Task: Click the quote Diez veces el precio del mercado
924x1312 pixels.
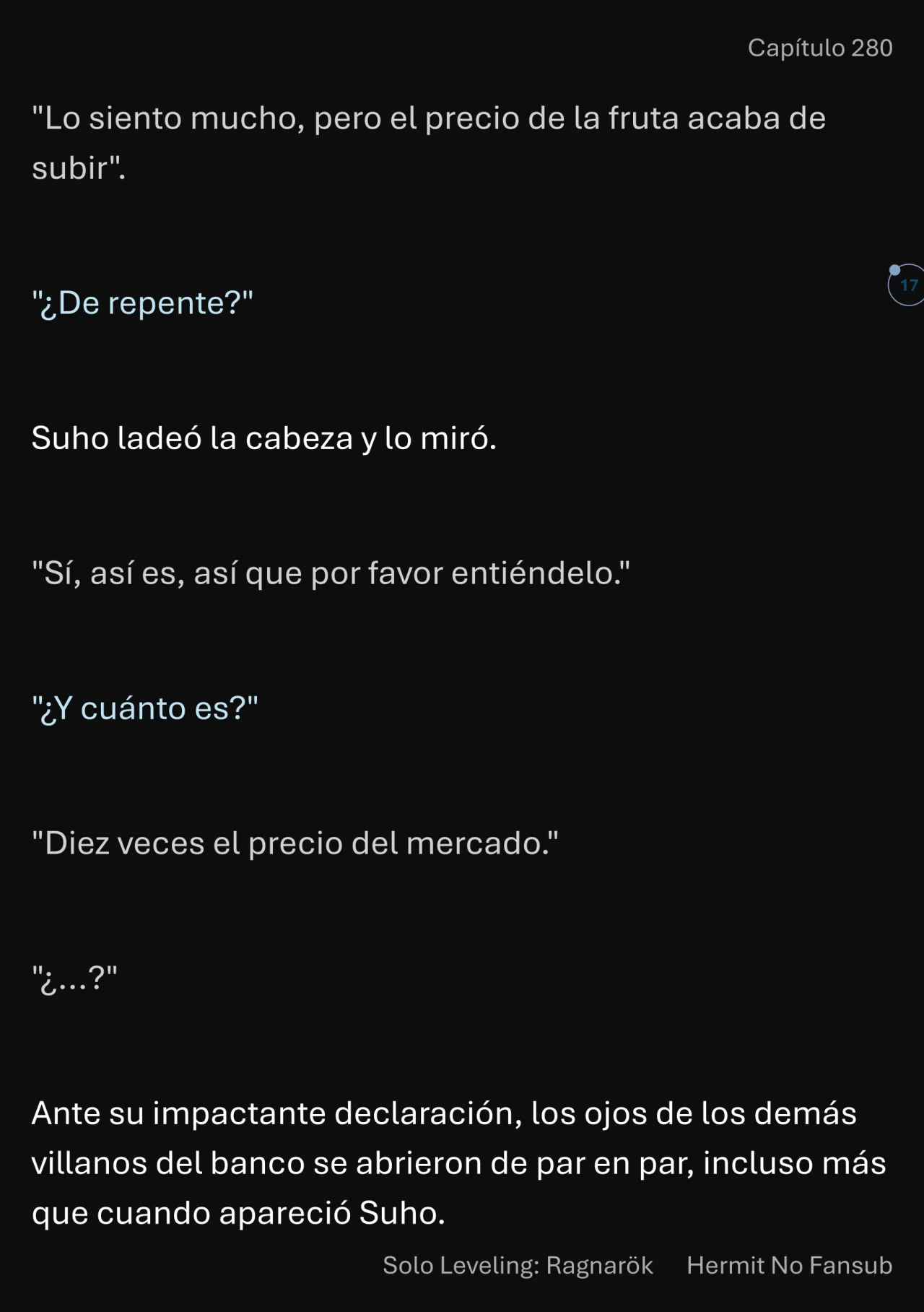Action: click(x=296, y=843)
